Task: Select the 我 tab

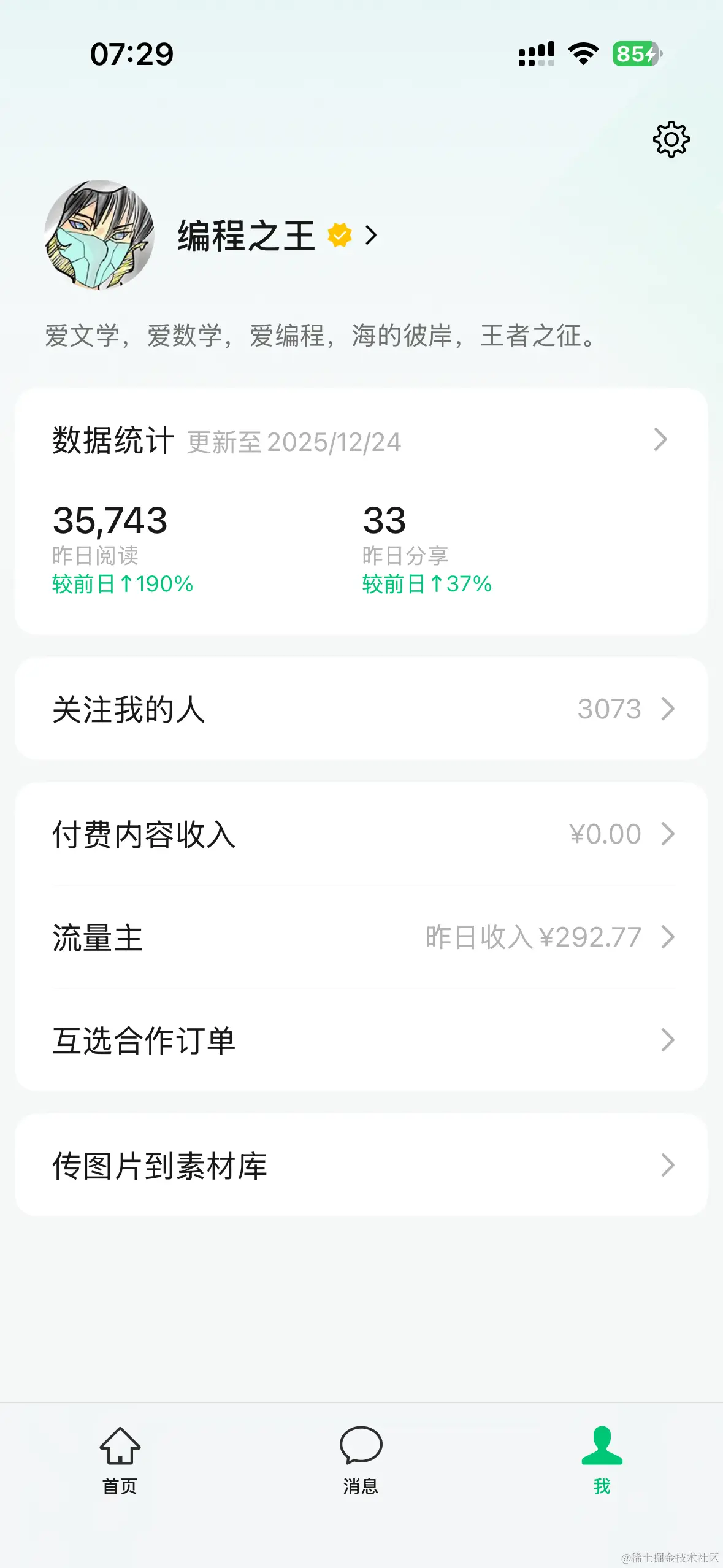Action: click(602, 1460)
